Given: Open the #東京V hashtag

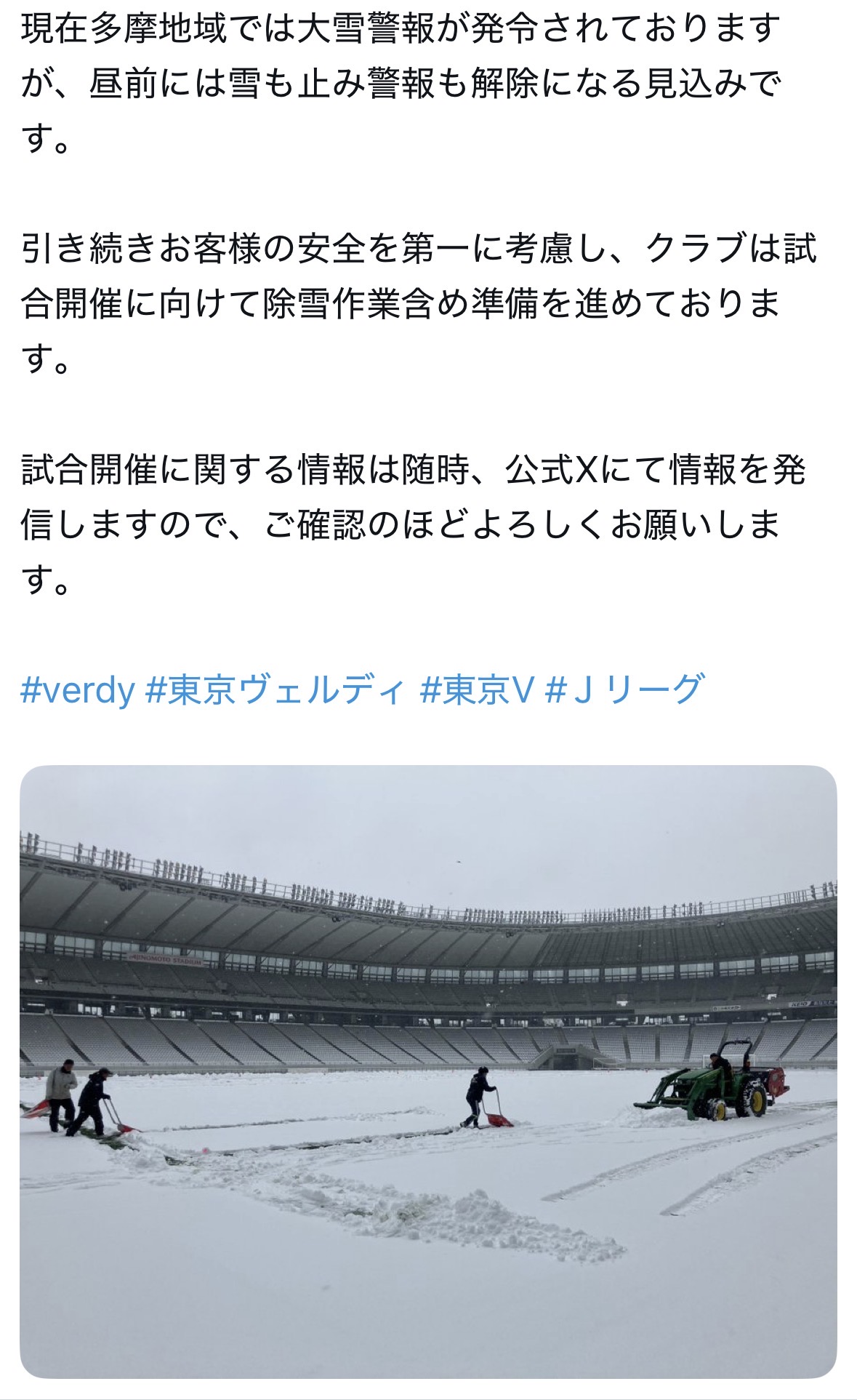Looking at the screenshot, I should coord(478,689).
